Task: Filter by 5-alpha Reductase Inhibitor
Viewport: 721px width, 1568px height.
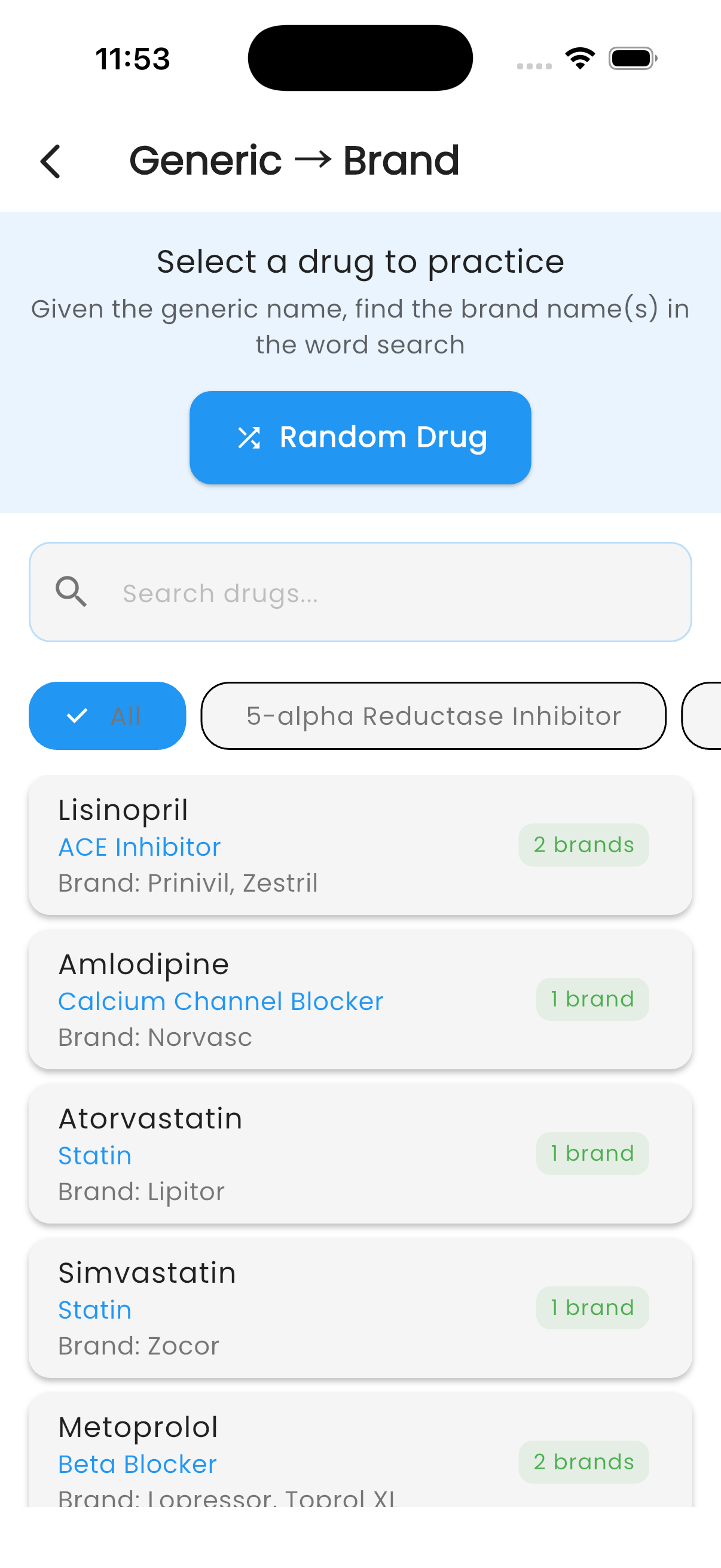Action: 433,715
